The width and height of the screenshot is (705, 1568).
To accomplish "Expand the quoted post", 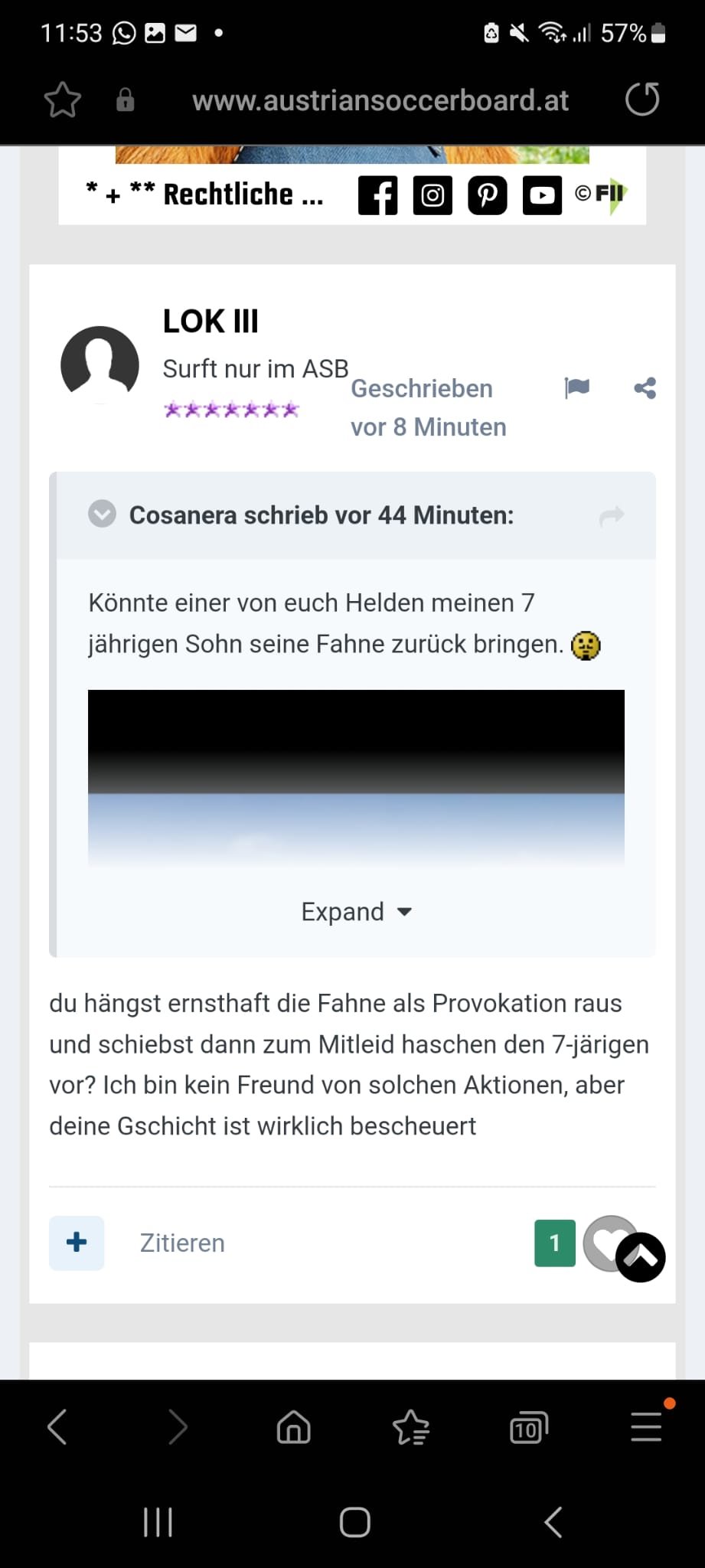I will (x=356, y=912).
